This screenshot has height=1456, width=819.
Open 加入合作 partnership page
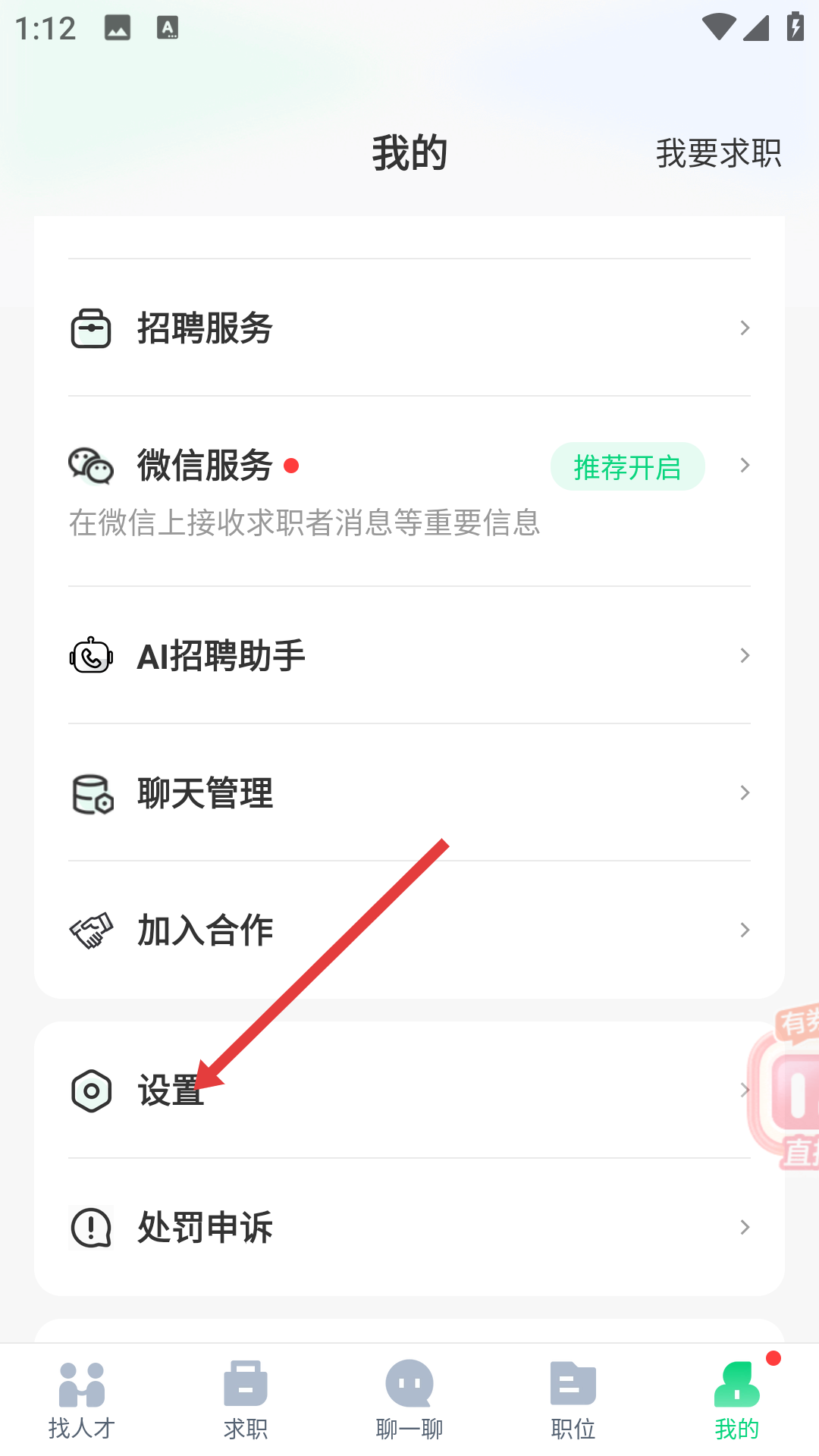click(409, 930)
